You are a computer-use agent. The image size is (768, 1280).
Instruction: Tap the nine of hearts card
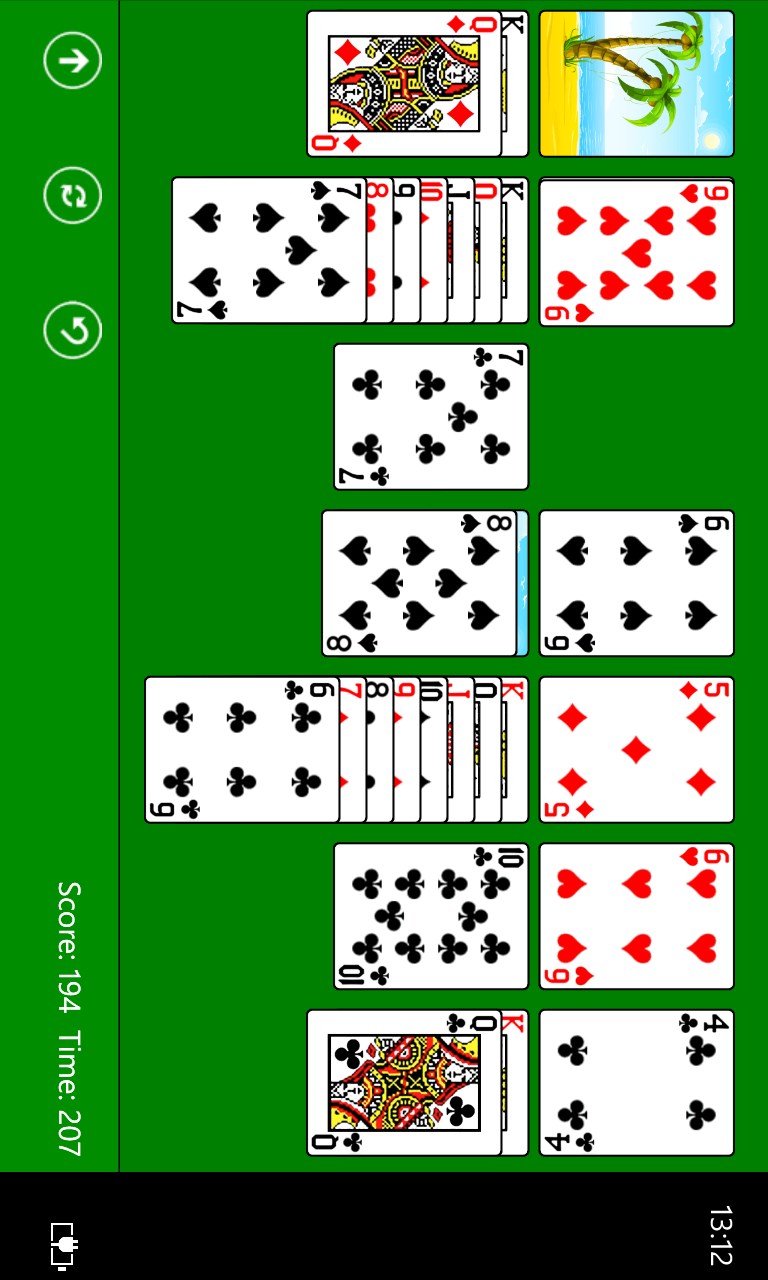click(636, 252)
